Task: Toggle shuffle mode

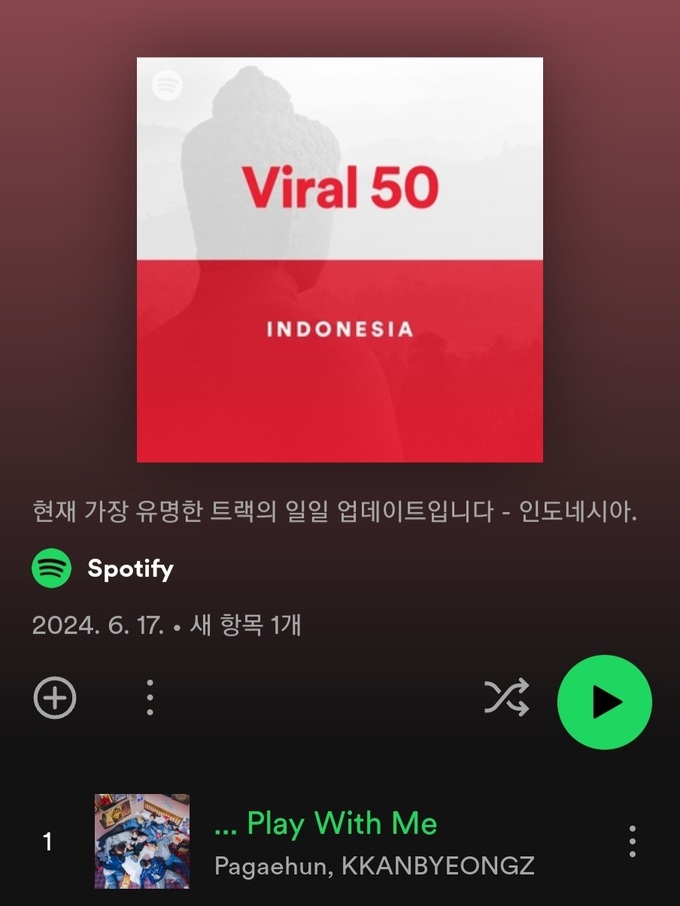Action: click(506, 701)
